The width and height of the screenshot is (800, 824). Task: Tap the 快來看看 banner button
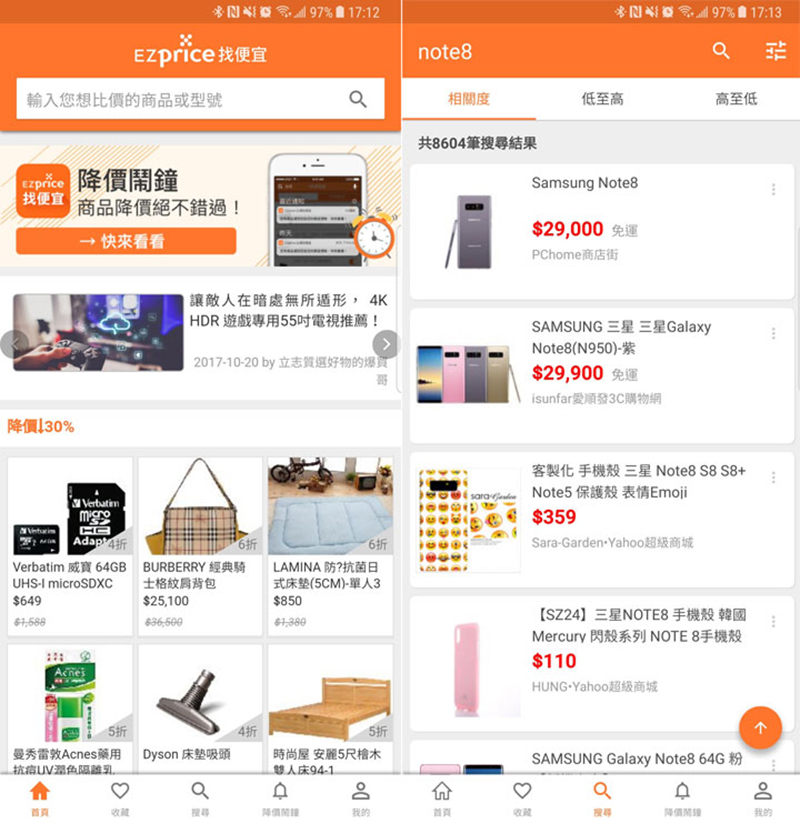pyautogui.click(x=126, y=241)
